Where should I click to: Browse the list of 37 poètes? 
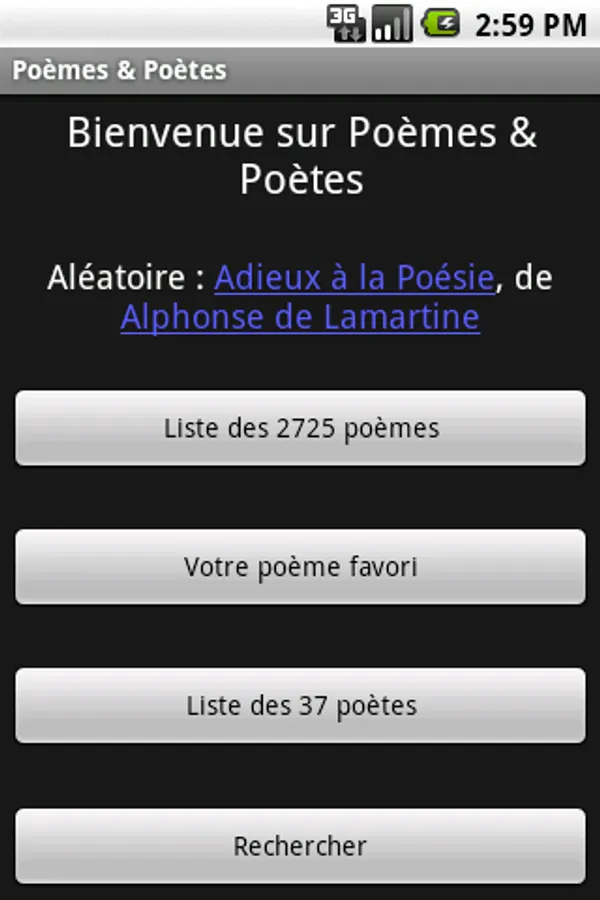pos(300,706)
